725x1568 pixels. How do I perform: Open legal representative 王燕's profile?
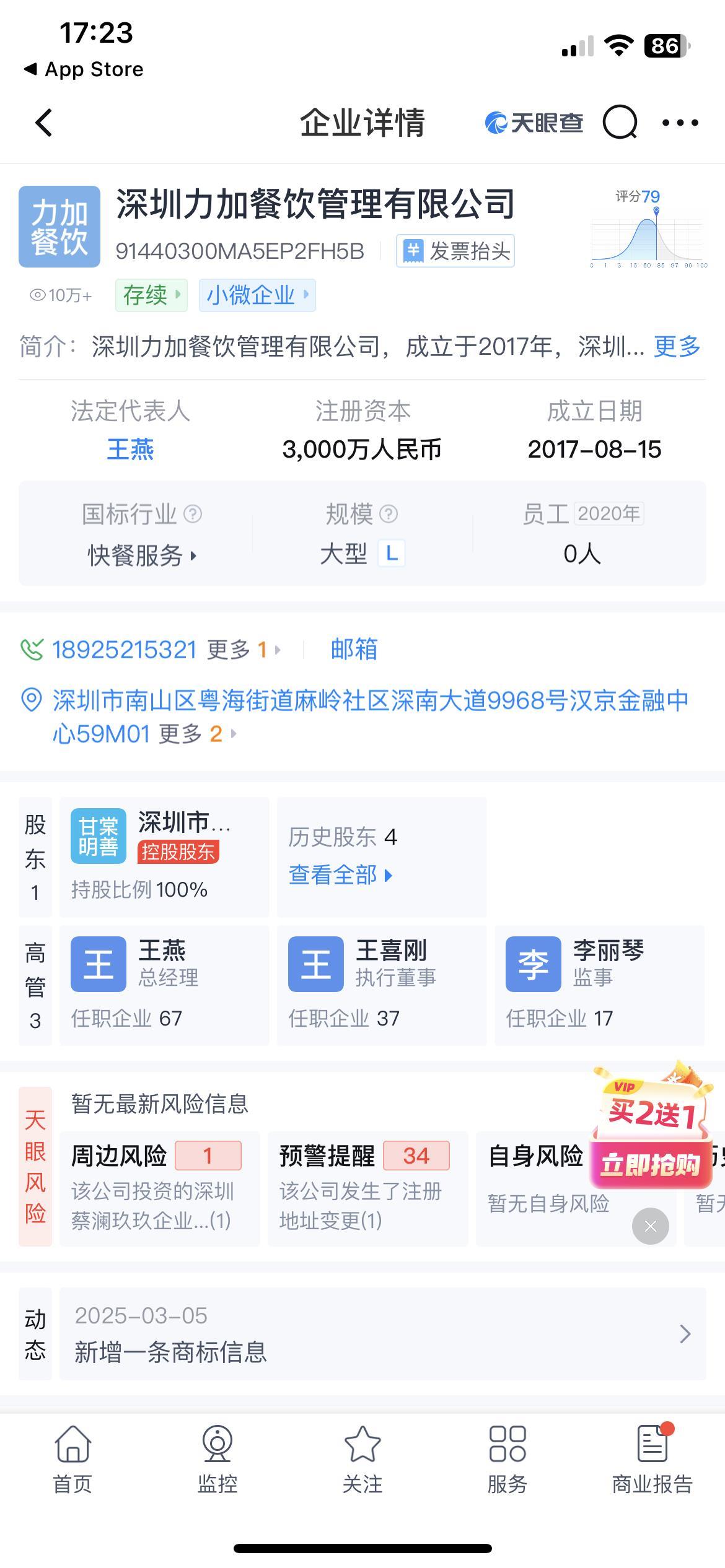pos(130,449)
